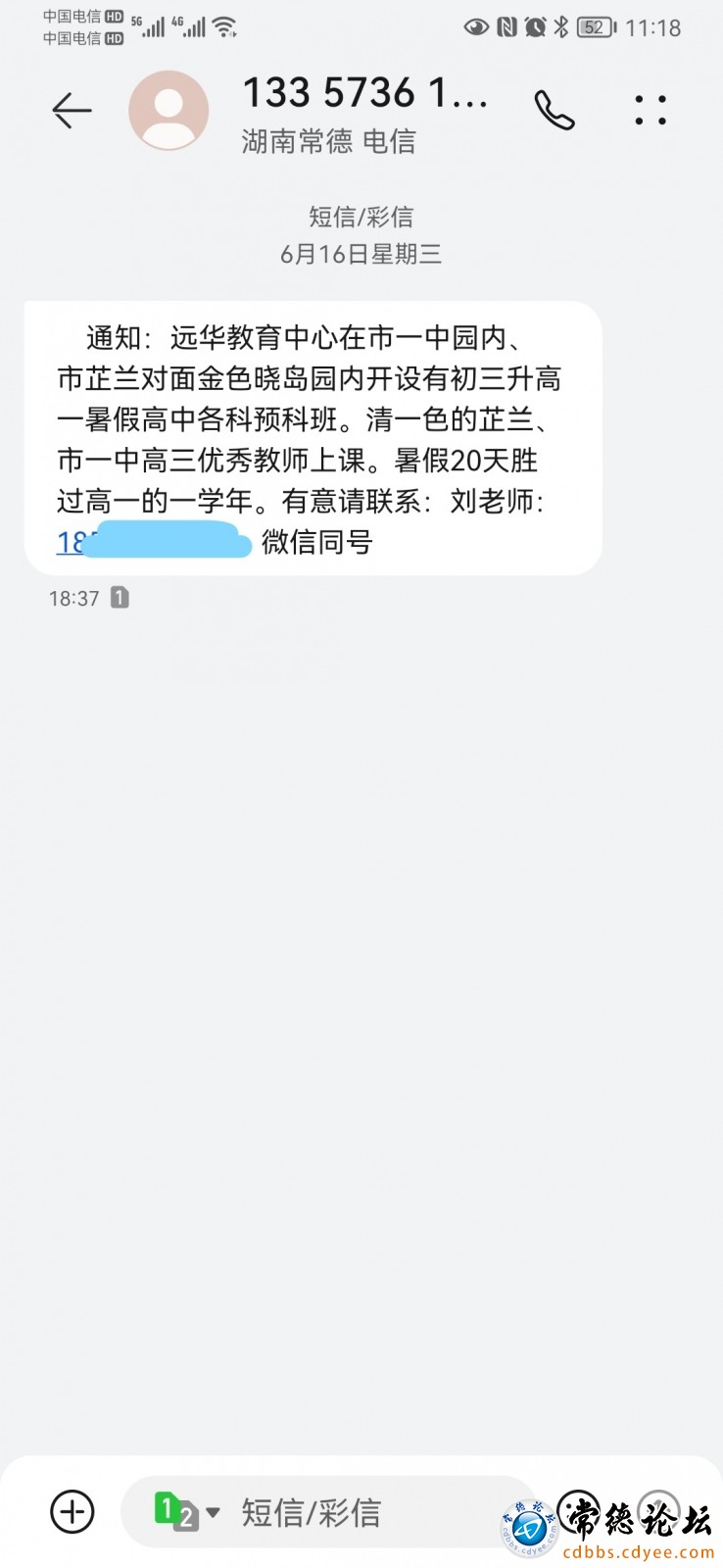This screenshot has height=1568, width=723.
Task: Tap the underlined phone number link
Action: tap(72, 542)
